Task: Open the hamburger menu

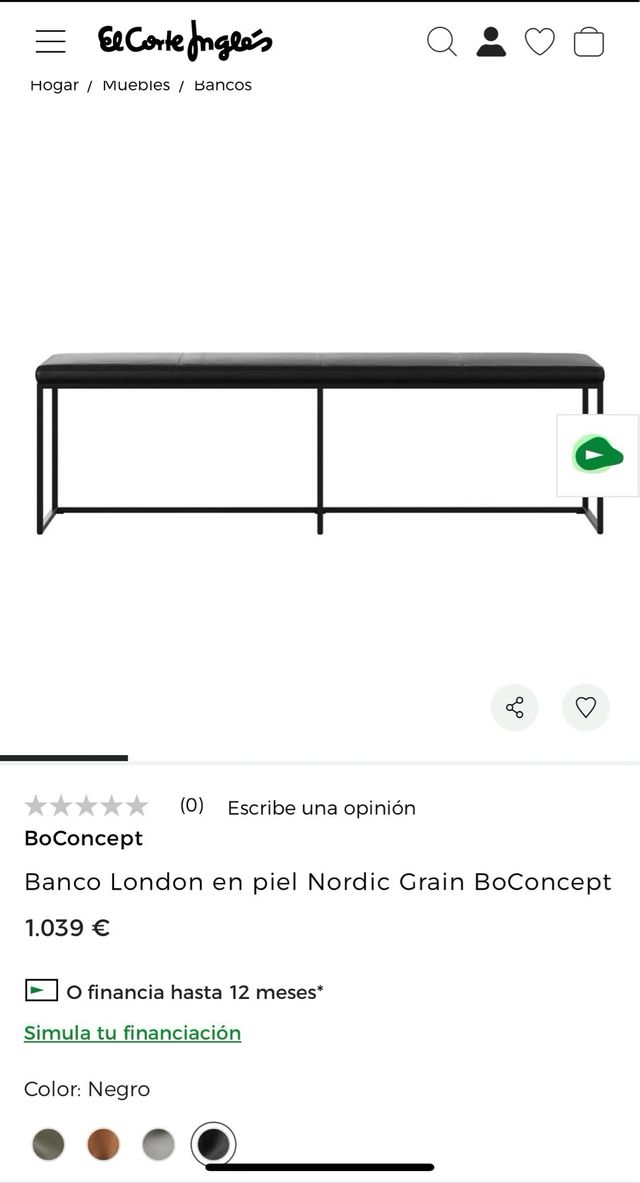Action: (50, 41)
